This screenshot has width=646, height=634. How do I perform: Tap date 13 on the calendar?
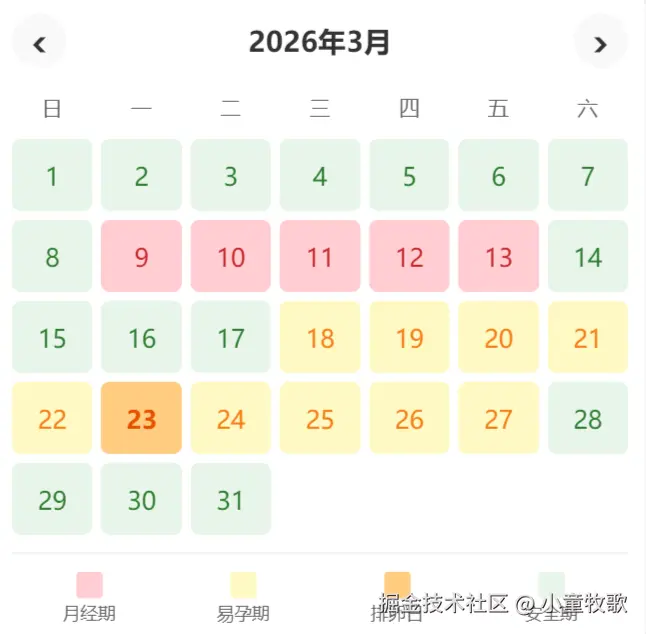(498, 257)
